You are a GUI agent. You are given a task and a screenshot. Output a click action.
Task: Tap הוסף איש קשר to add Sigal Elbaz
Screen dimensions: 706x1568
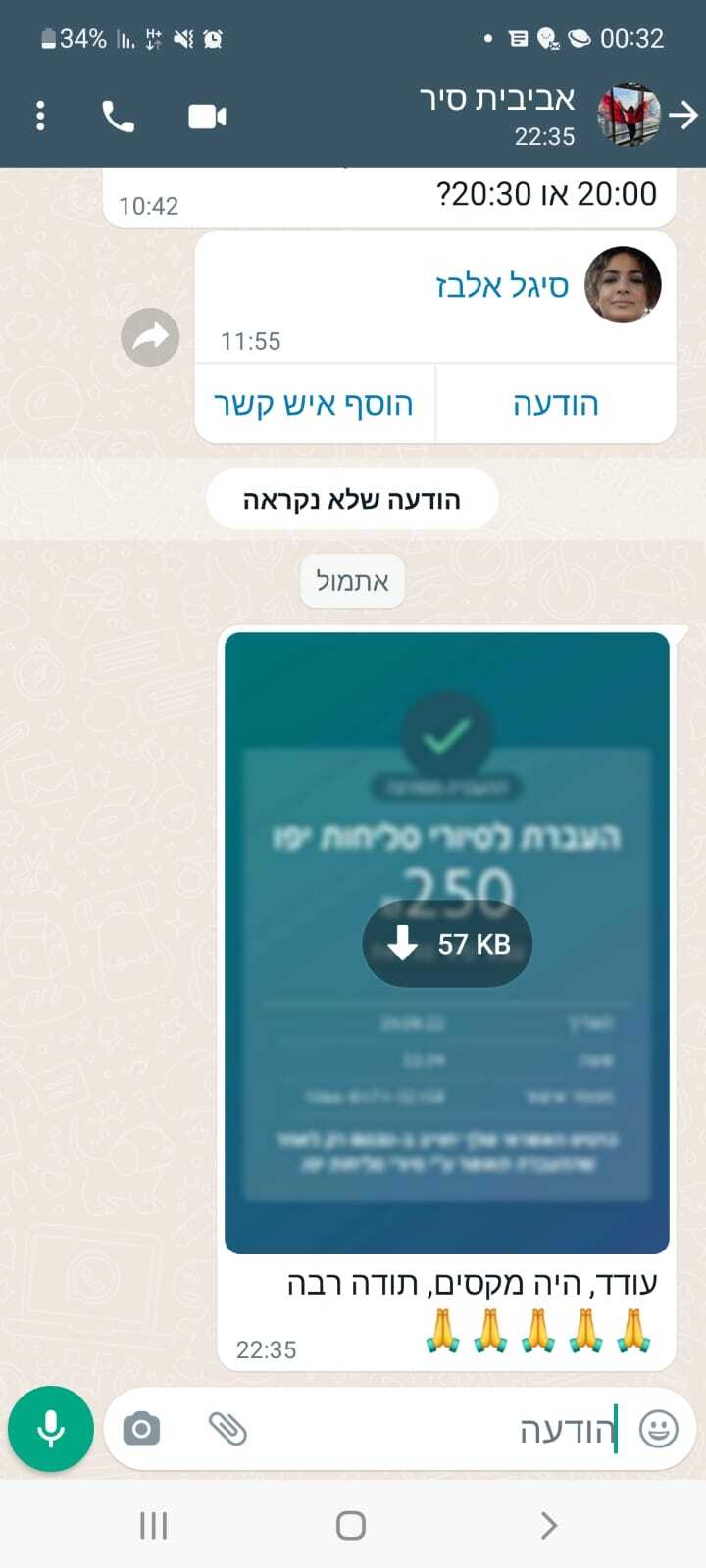[x=313, y=403]
